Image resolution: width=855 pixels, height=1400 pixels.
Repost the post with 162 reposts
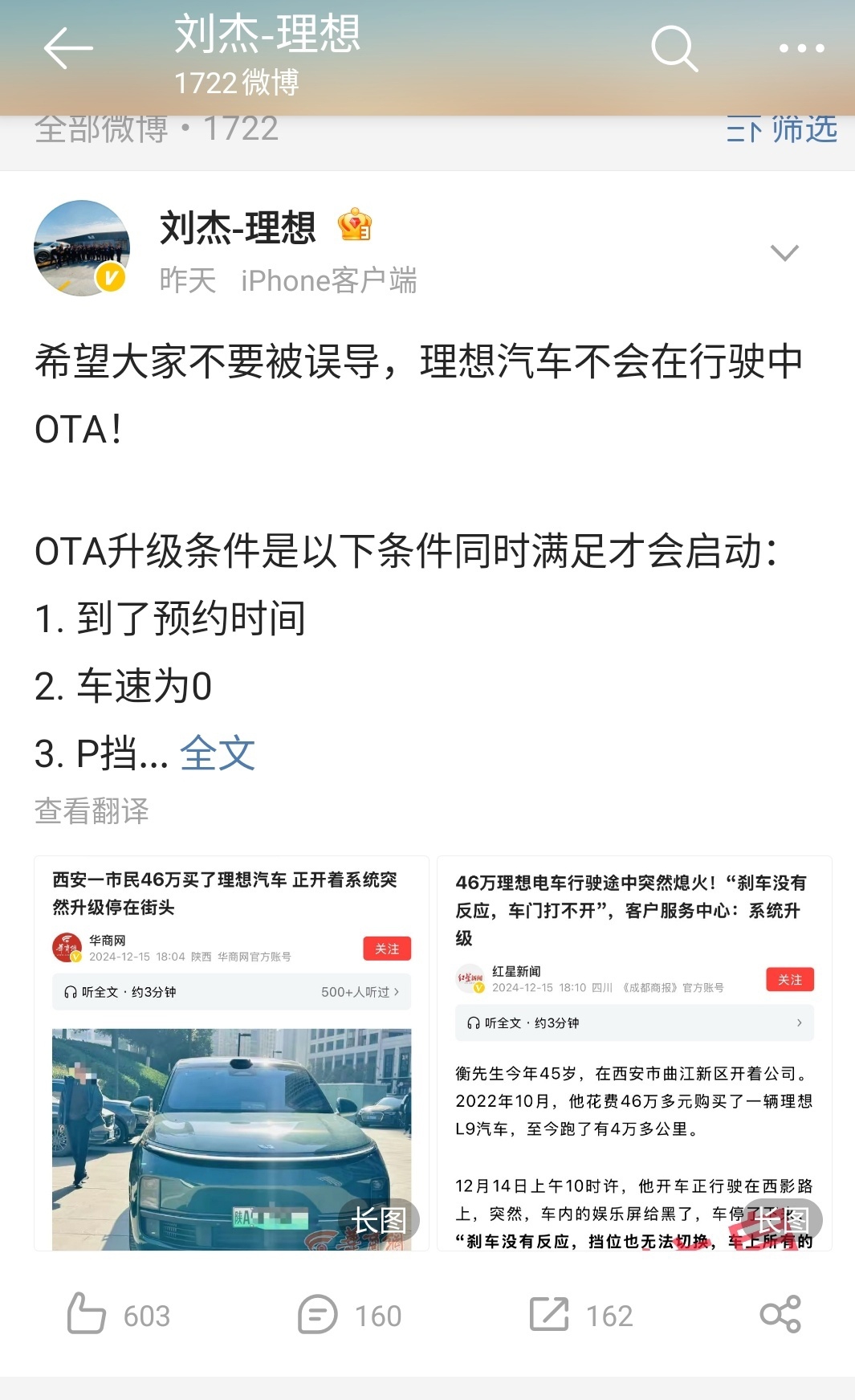pos(581,1315)
